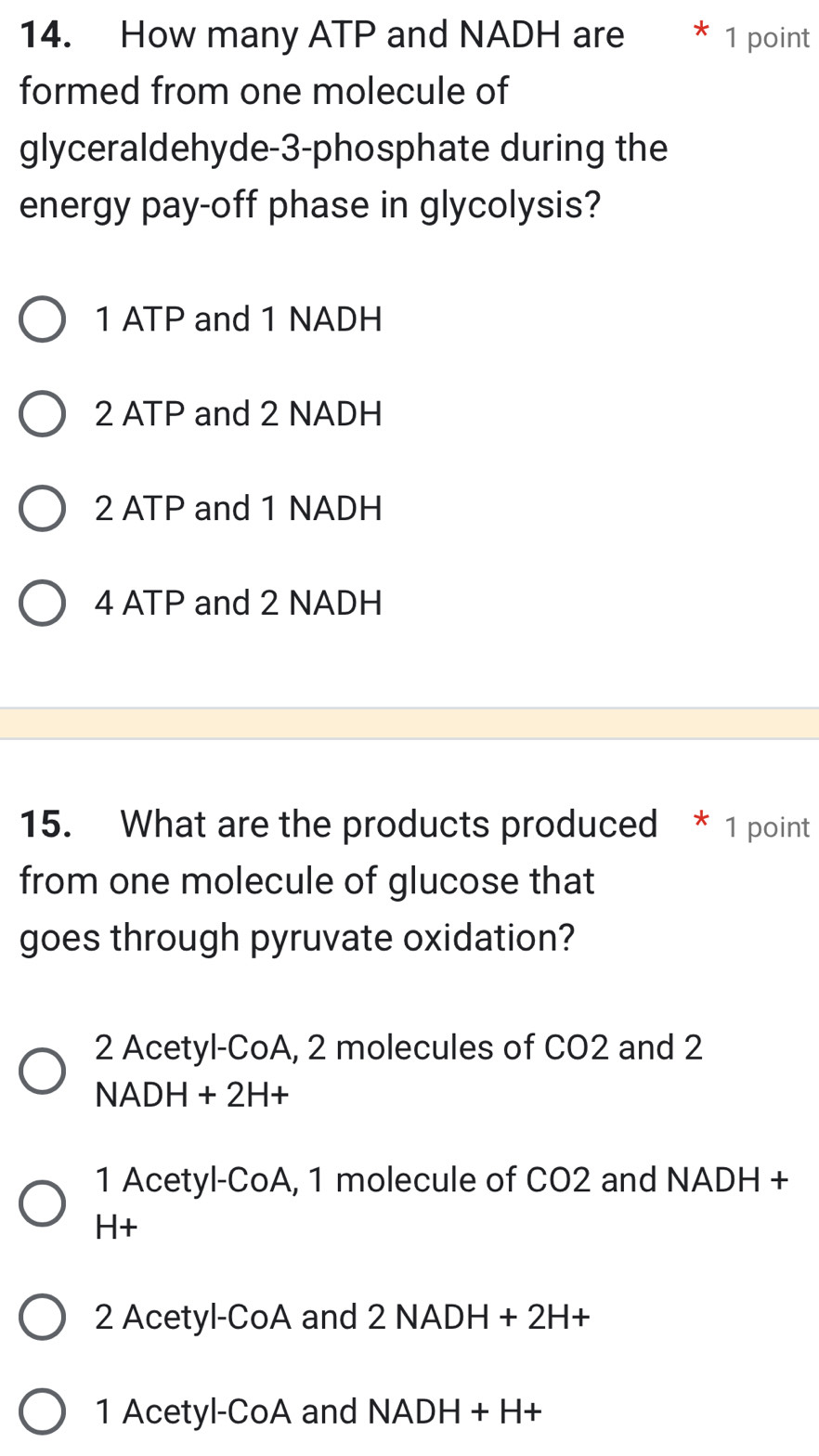
Task: Click the divider bar between the two questions
Action: coord(409,720)
